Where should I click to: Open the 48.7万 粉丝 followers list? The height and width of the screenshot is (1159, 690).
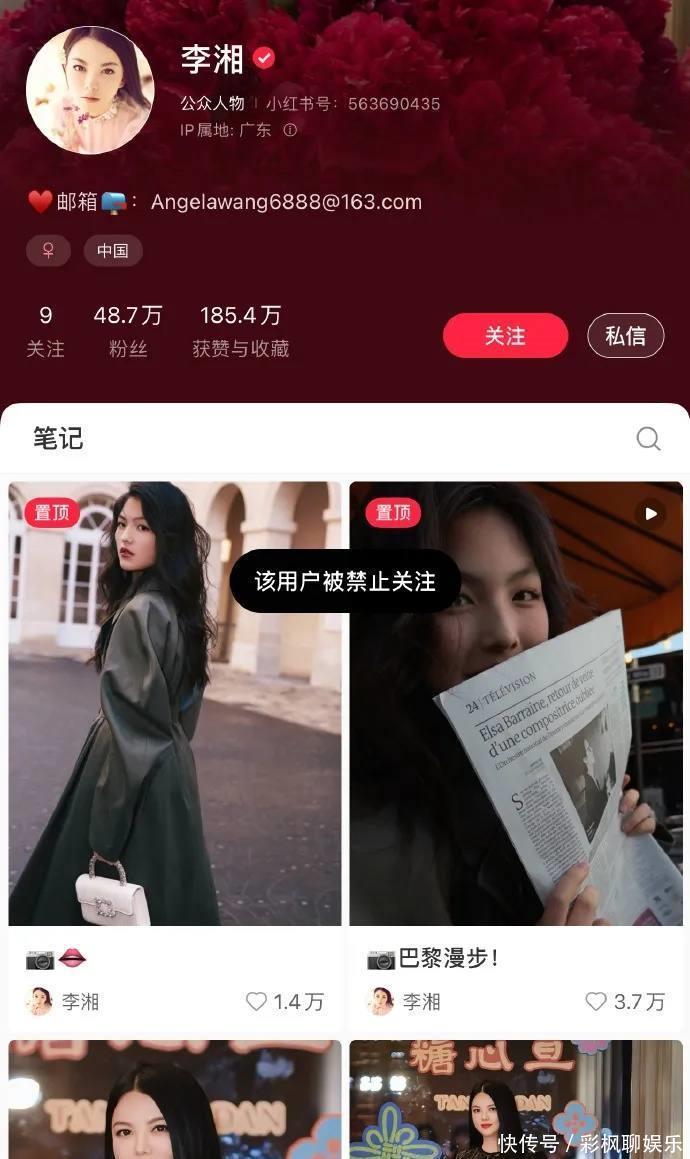128,331
